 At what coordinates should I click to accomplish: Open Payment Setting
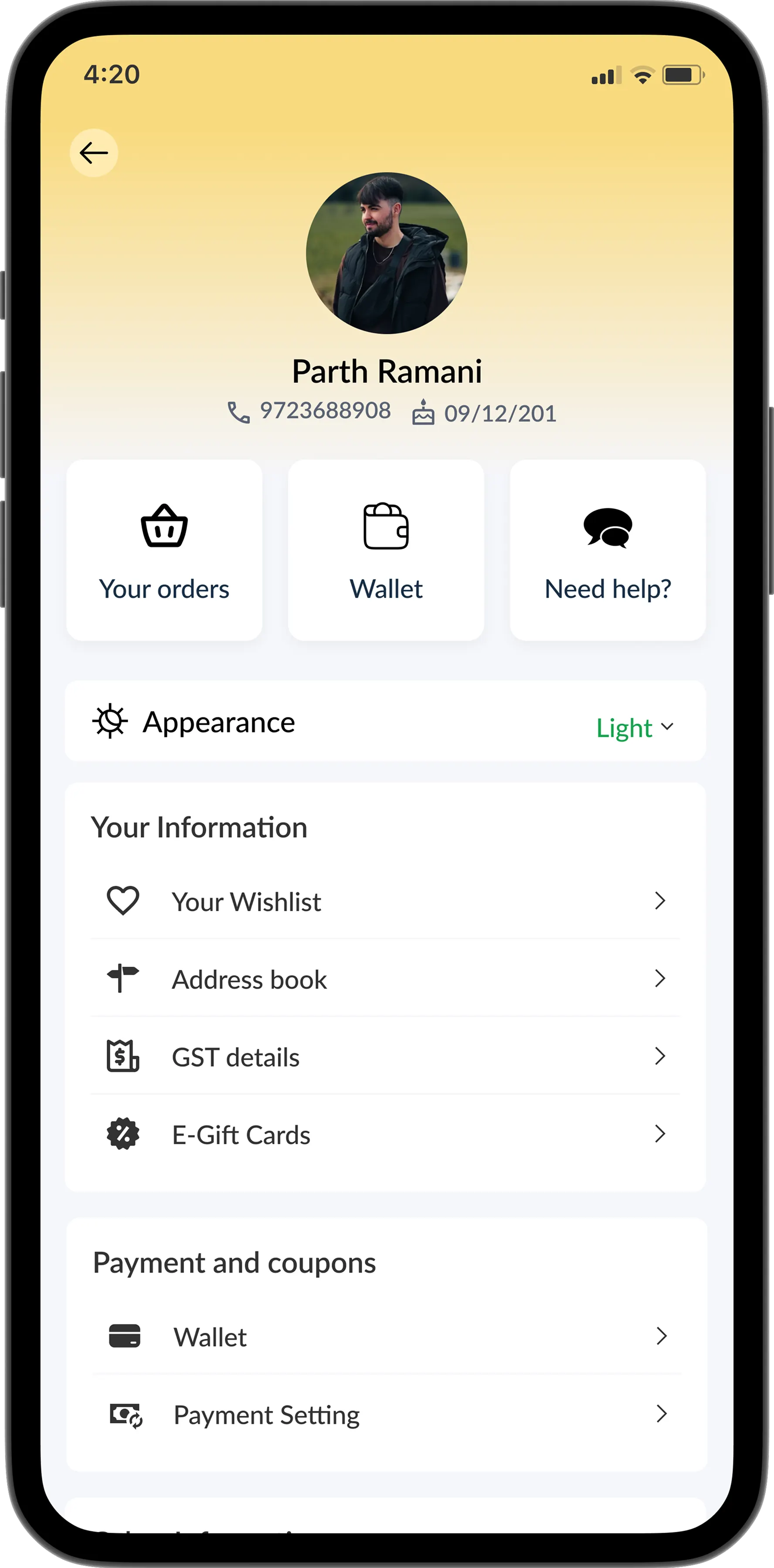pyautogui.click(x=386, y=1415)
